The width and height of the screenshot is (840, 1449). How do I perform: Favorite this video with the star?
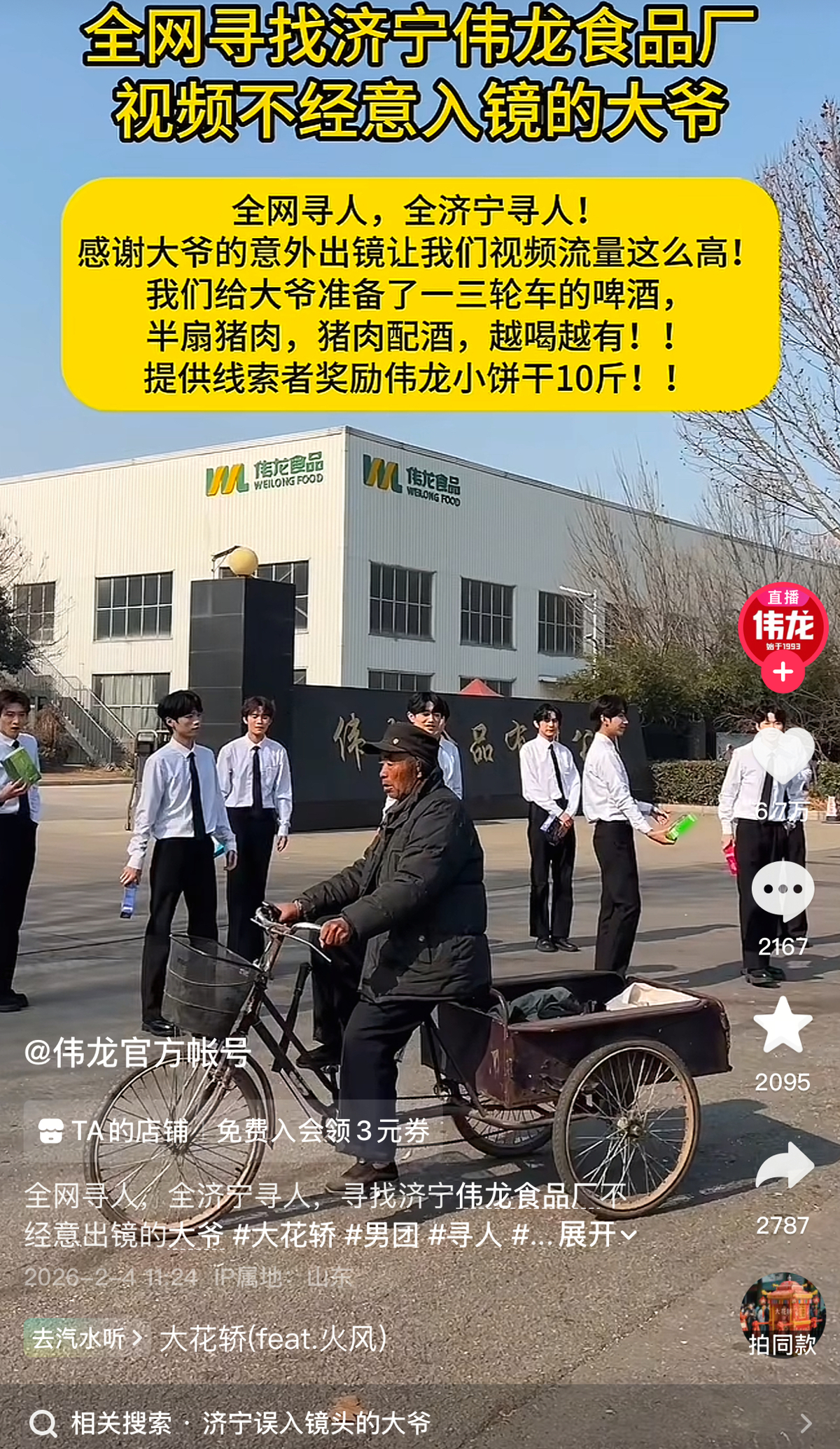click(x=783, y=1025)
